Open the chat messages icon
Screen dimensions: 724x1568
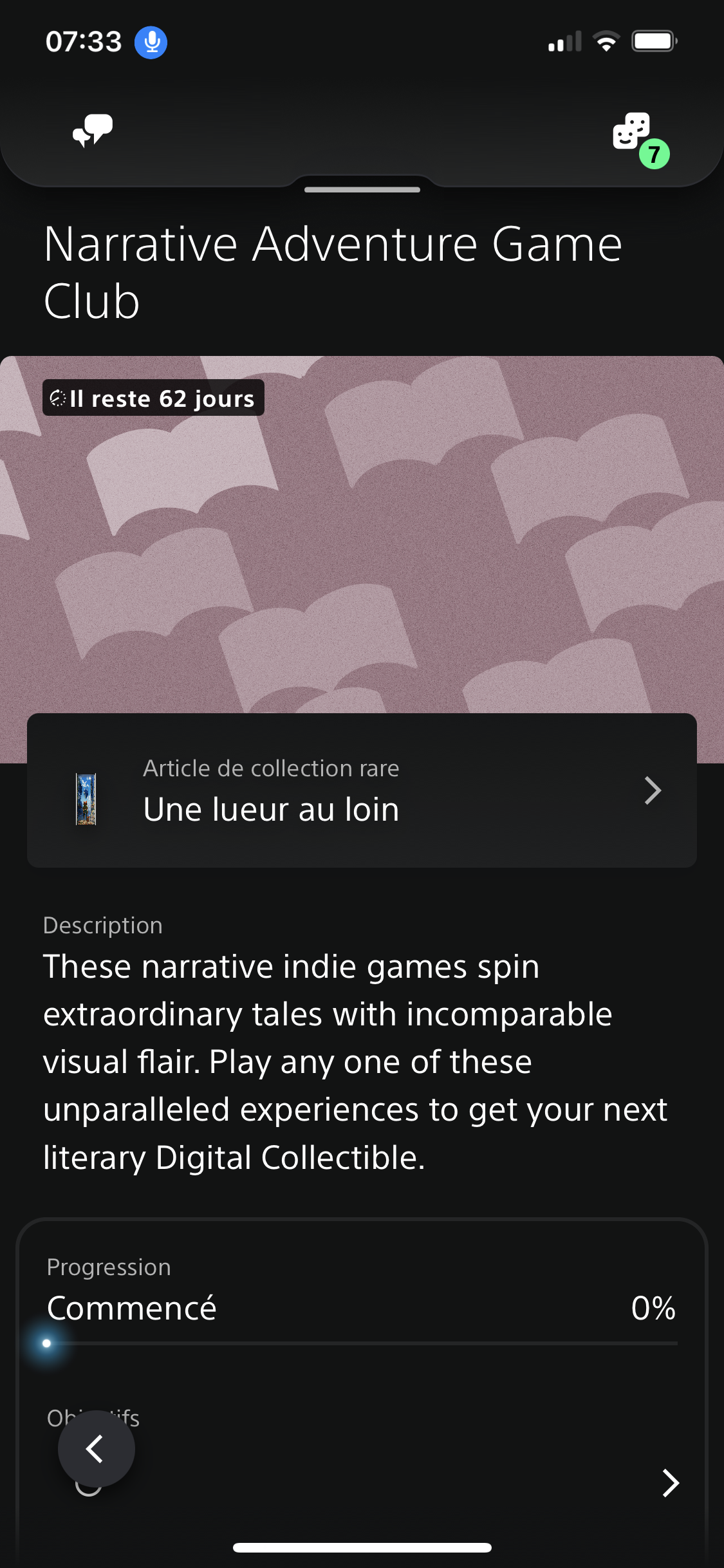coord(93,131)
